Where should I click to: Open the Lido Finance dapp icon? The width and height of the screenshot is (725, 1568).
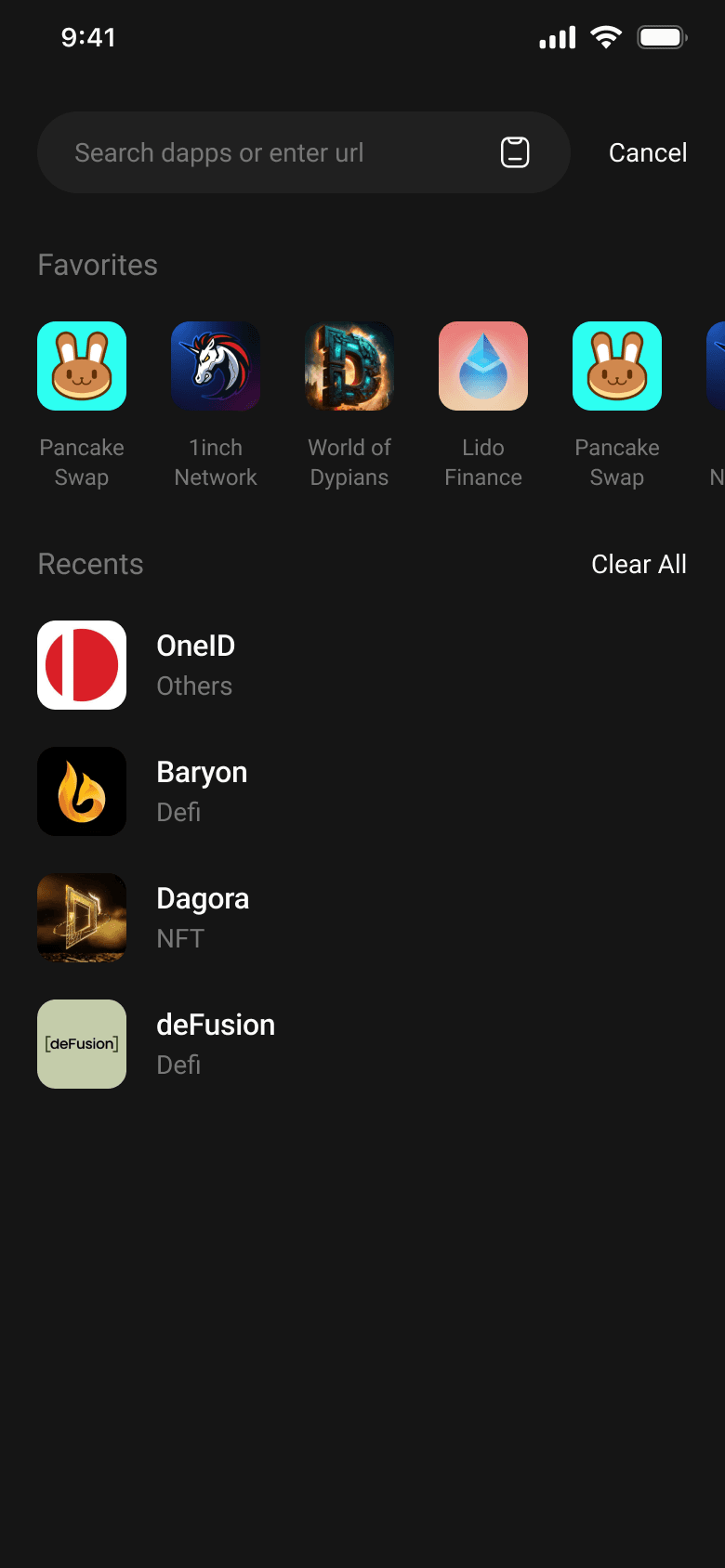[x=483, y=366]
